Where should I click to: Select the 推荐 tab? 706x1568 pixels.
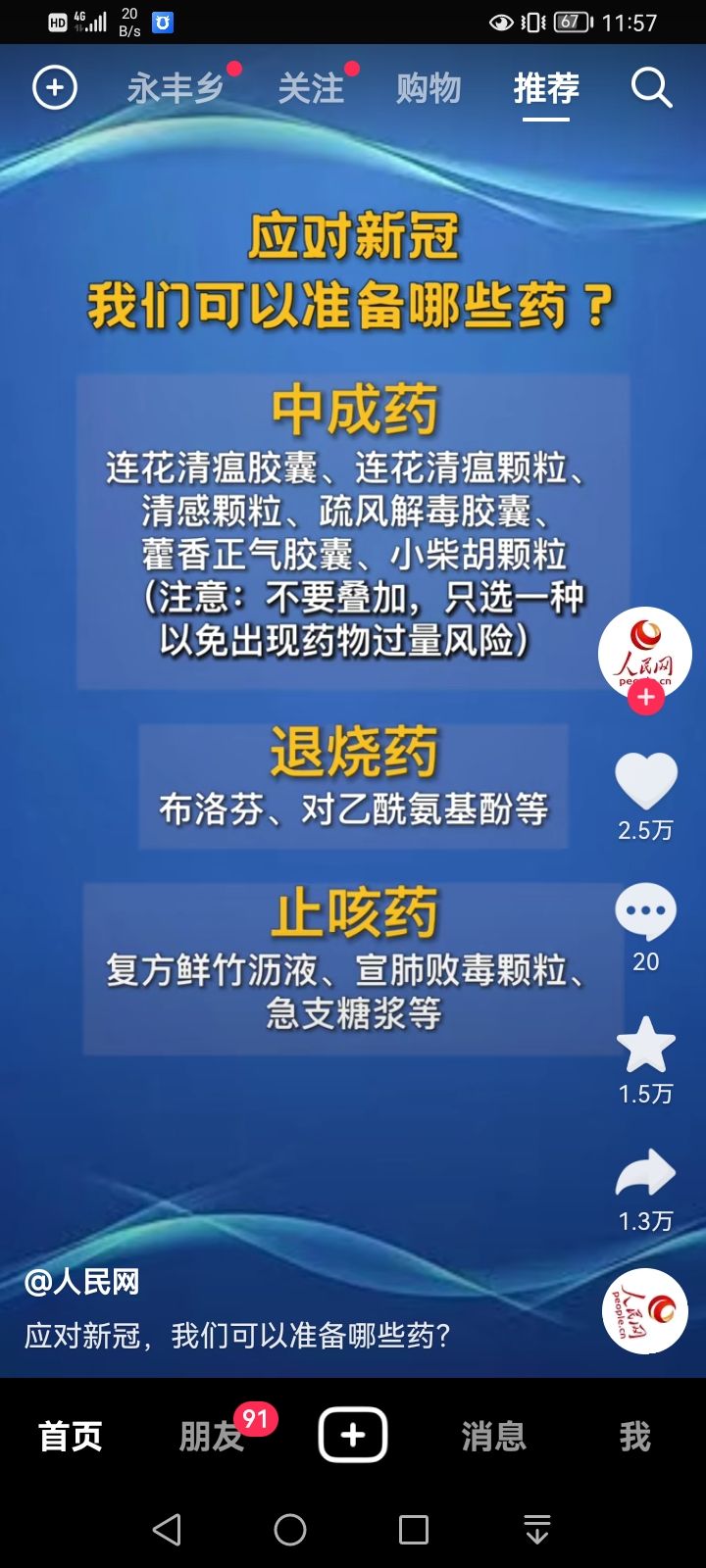click(546, 89)
